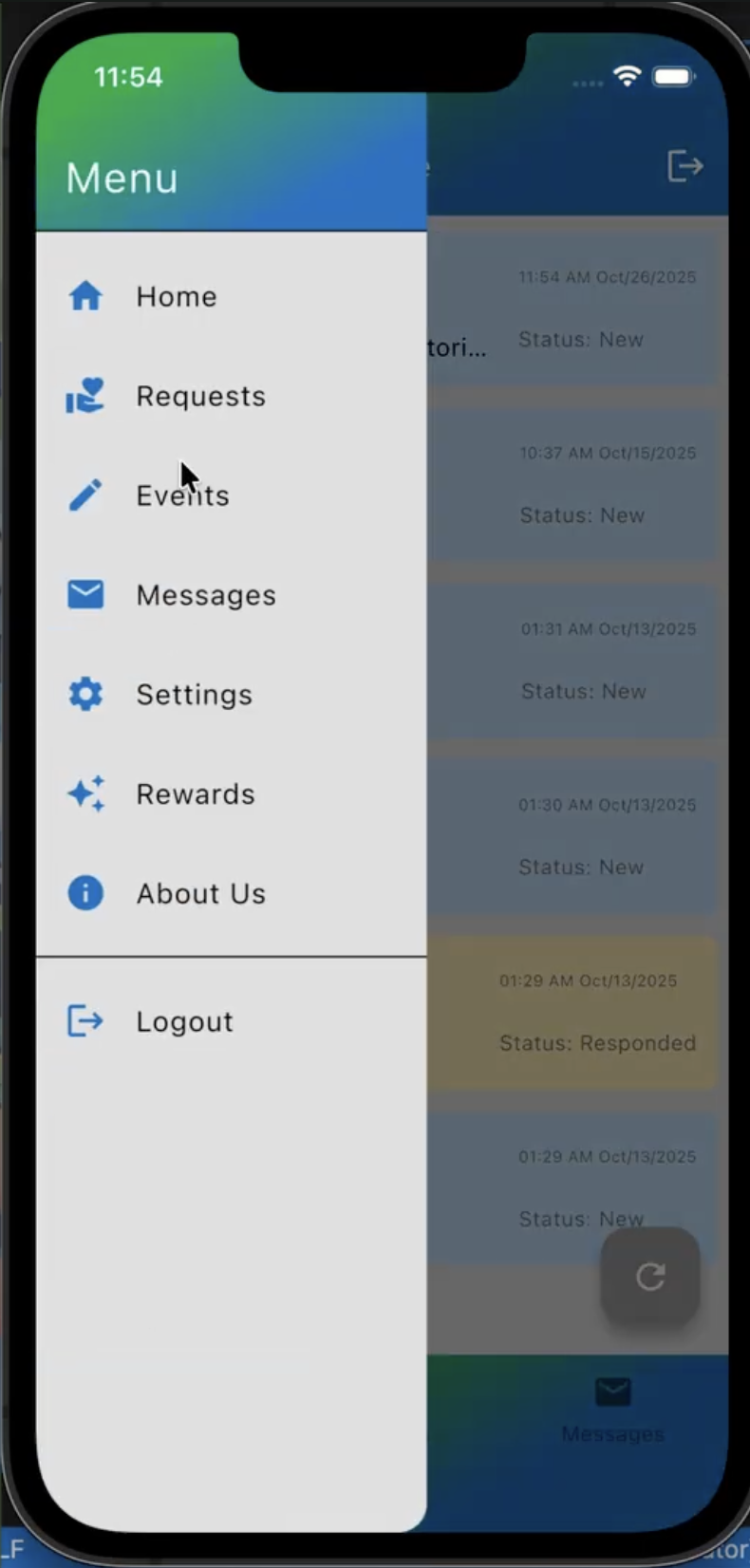This screenshot has height=1568, width=750.
Task: Tap the refresh floating button
Action: pos(650,1276)
